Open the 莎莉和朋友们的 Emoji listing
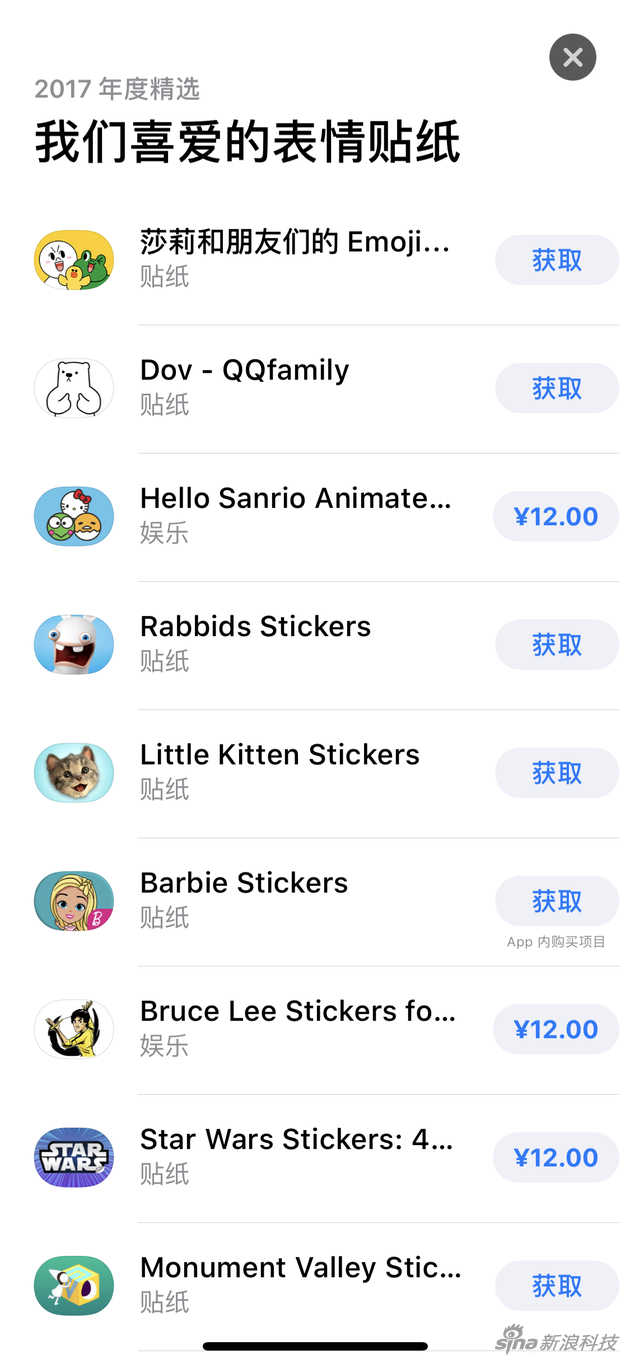This screenshot has height=1364, width=630. coord(294,242)
